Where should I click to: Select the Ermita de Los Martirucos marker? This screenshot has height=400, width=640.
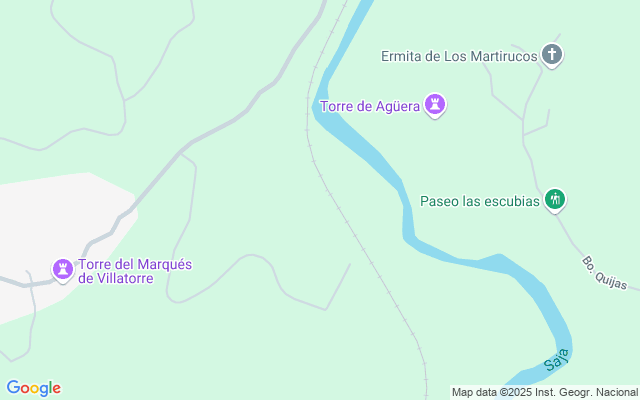coord(551,54)
